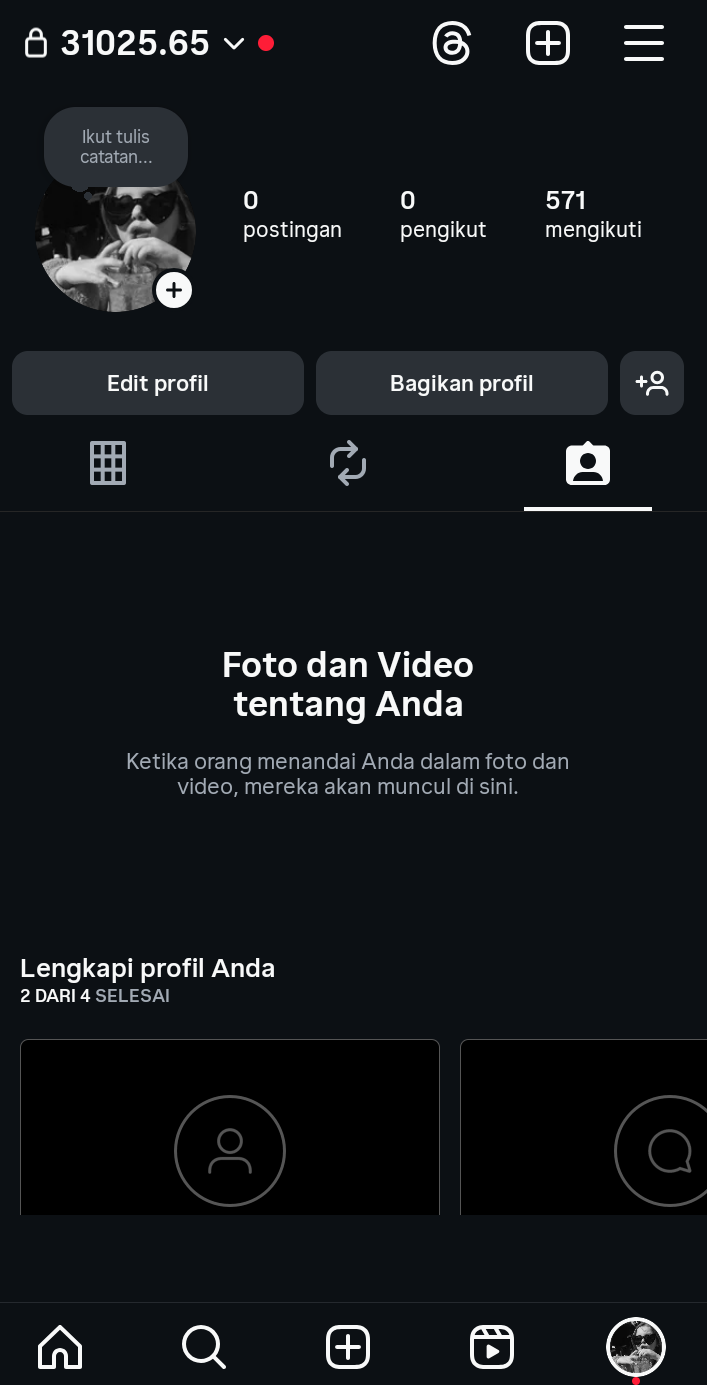Create new post from top plus icon
The image size is (707, 1385).
click(548, 44)
